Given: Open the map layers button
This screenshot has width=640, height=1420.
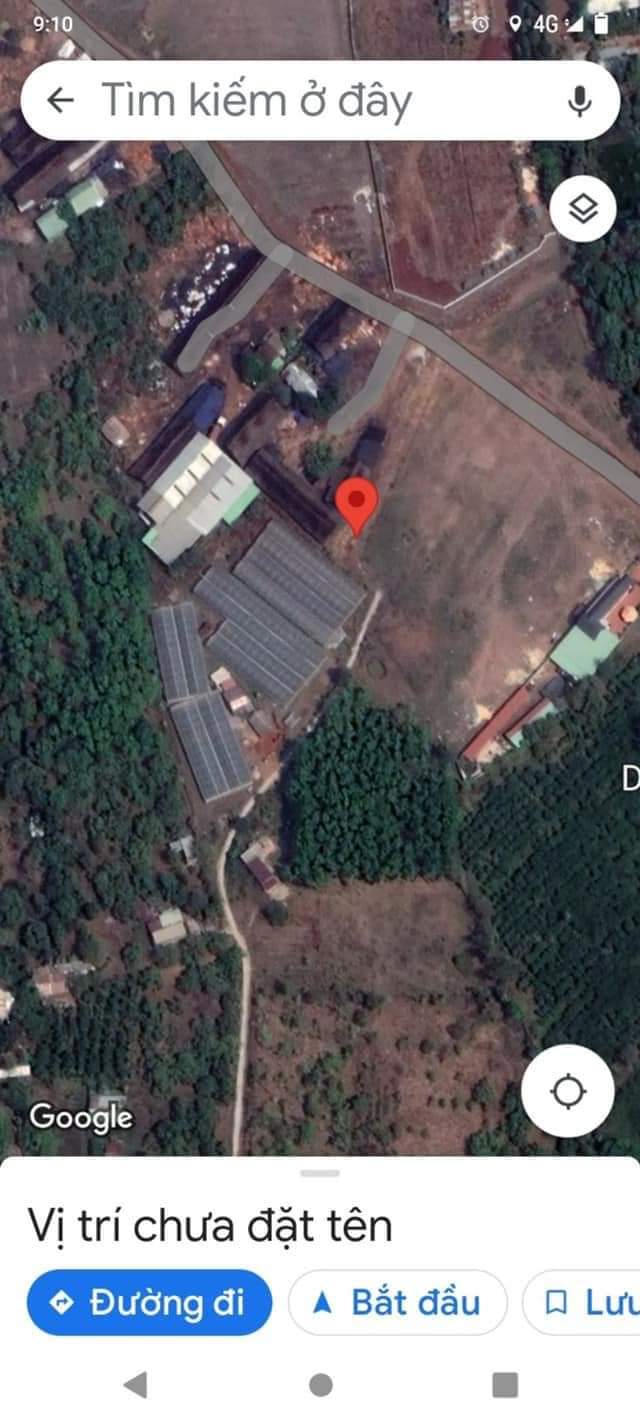Looking at the screenshot, I should 583,209.
